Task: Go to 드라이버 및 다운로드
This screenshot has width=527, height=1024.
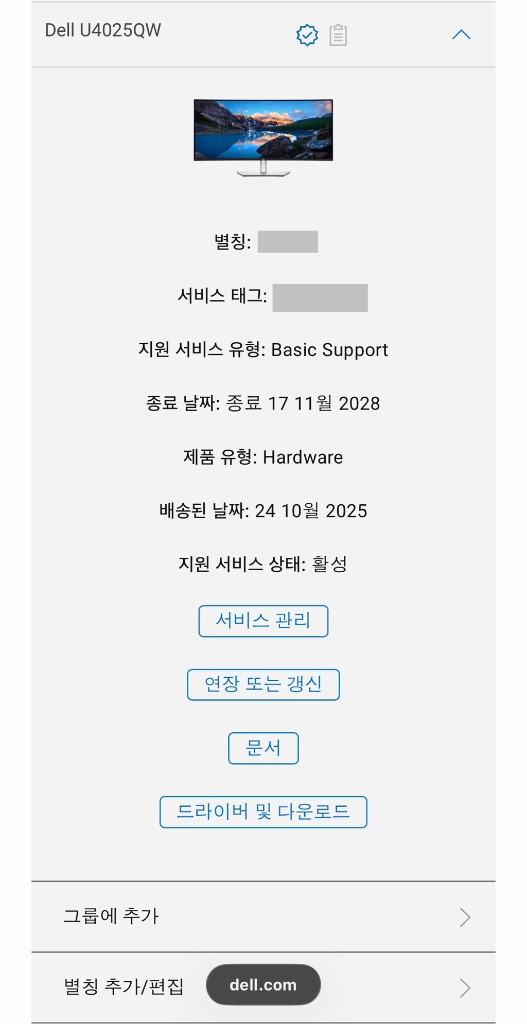Action: (263, 812)
